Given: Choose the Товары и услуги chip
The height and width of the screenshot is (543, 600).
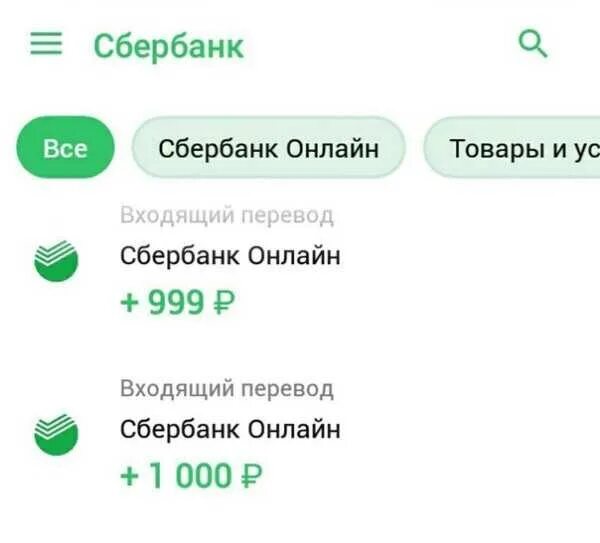Looking at the screenshot, I should click(512, 148).
